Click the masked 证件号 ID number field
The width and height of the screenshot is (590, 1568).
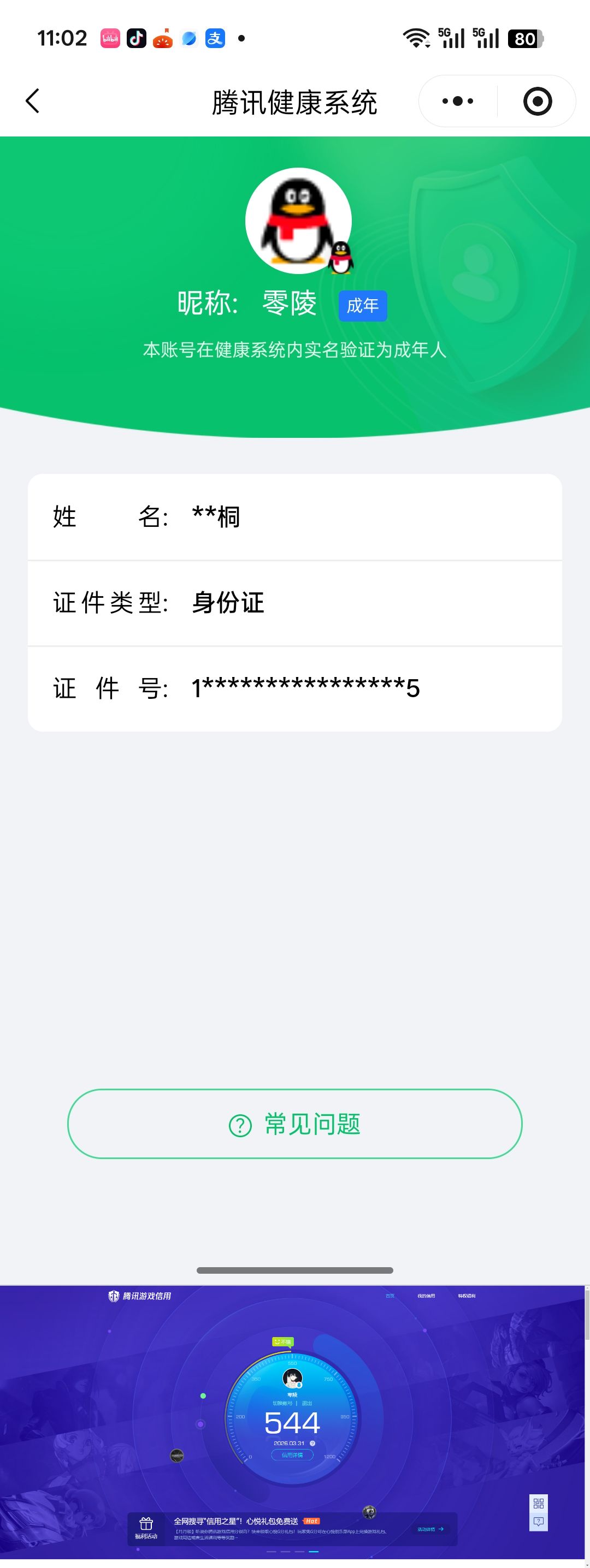coord(294,688)
